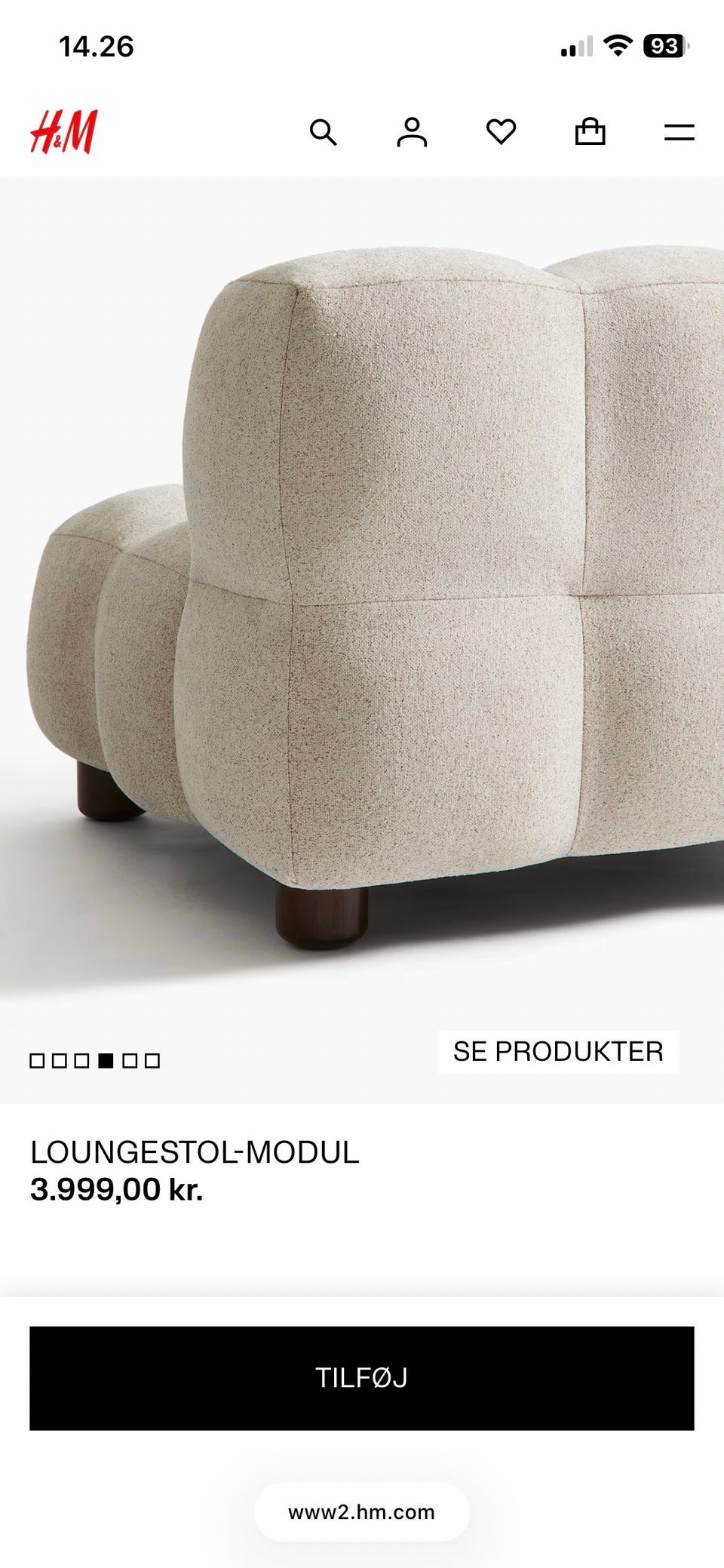Image resolution: width=724 pixels, height=1568 pixels.
Task: Tap the www2.hm.com address pill
Action: pos(362,1512)
